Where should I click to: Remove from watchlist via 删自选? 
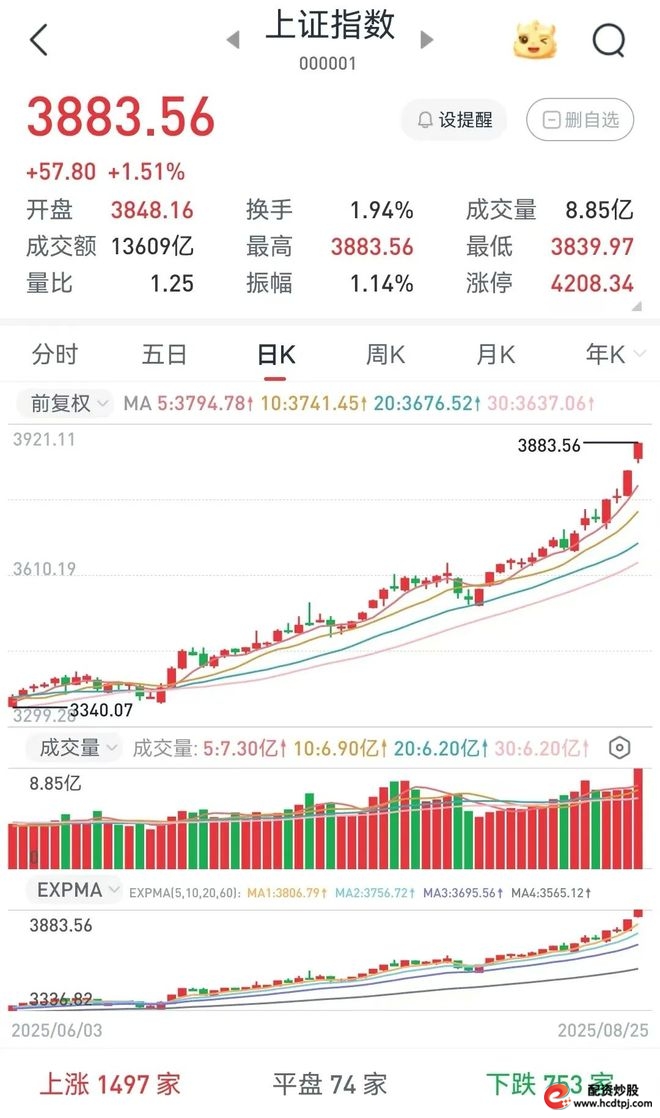pyautogui.click(x=580, y=120)
